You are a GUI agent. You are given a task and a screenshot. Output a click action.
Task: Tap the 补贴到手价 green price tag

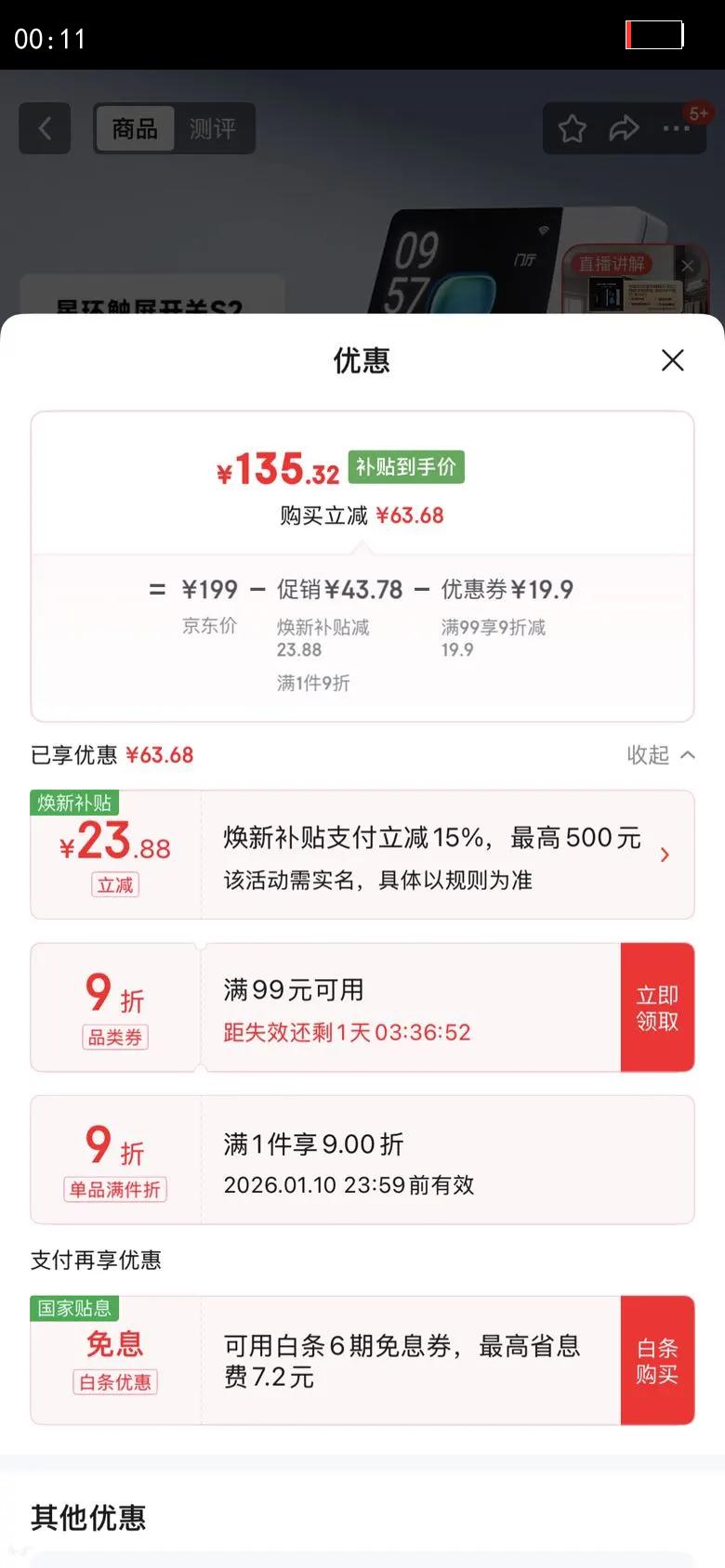pos(405,467)
